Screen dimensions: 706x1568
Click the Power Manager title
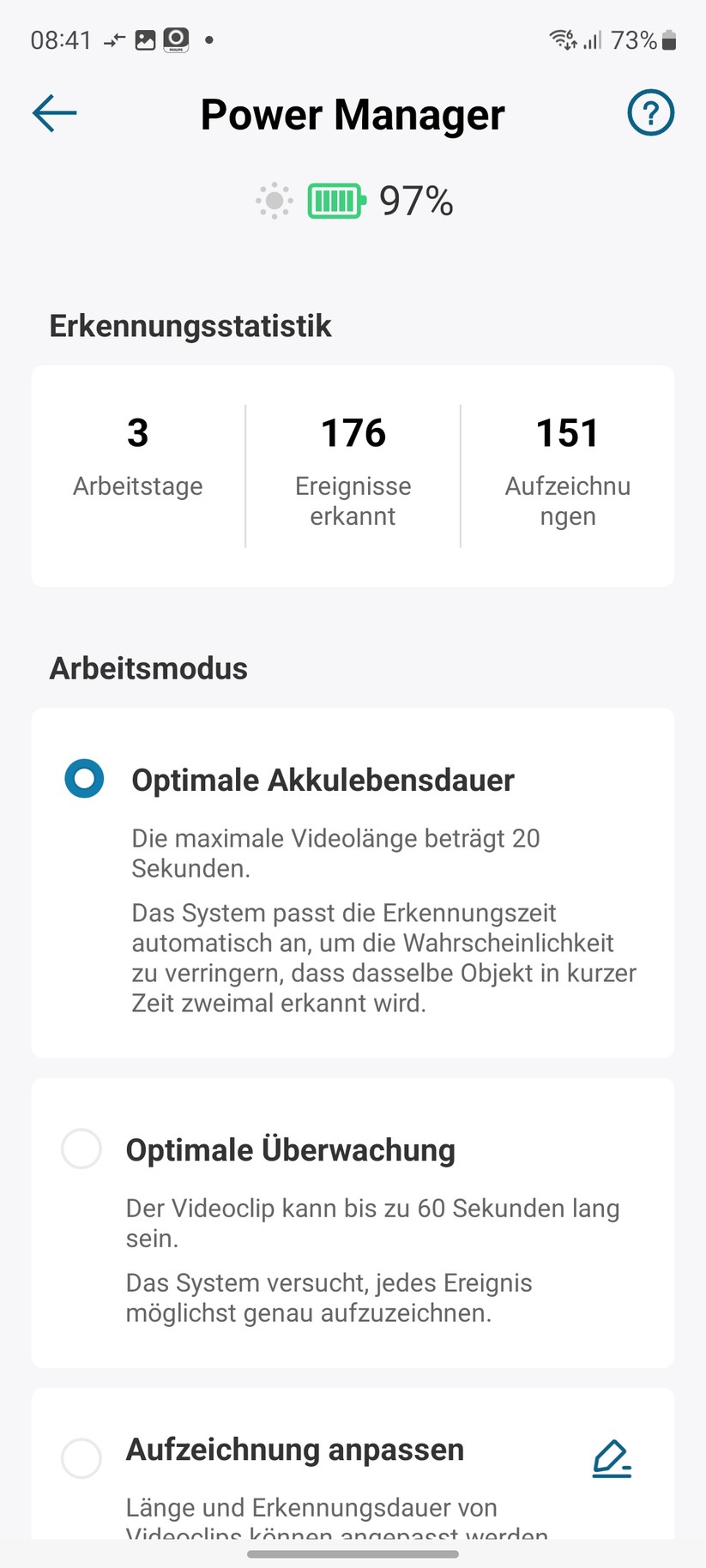pyautogui.click(x=353, y=114)
